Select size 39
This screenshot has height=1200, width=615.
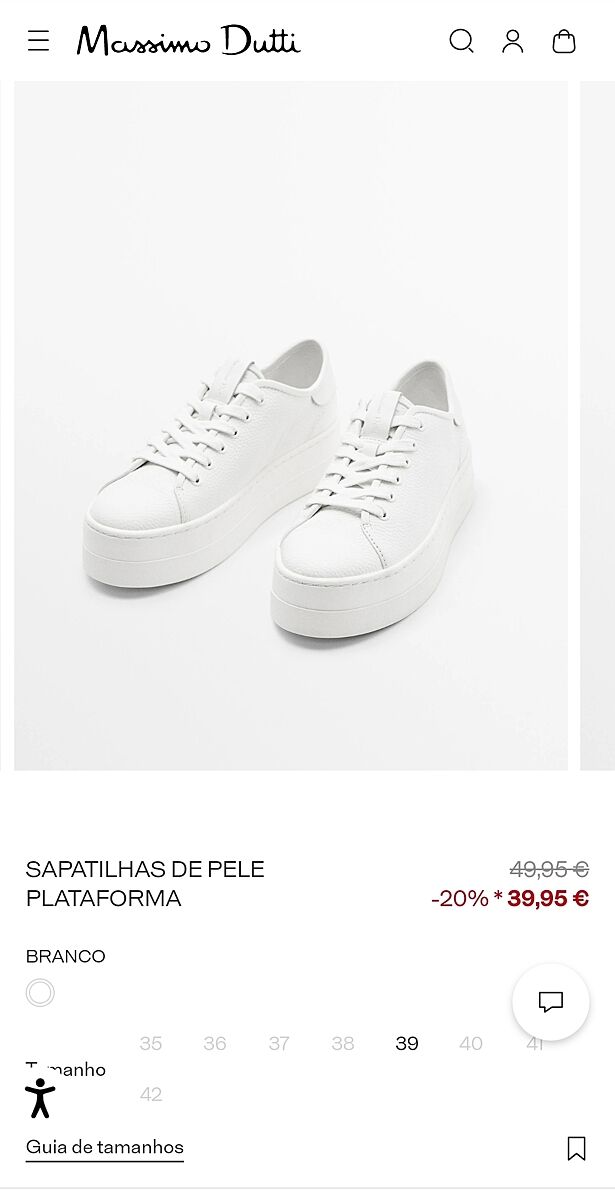(x=407, y=1044)
